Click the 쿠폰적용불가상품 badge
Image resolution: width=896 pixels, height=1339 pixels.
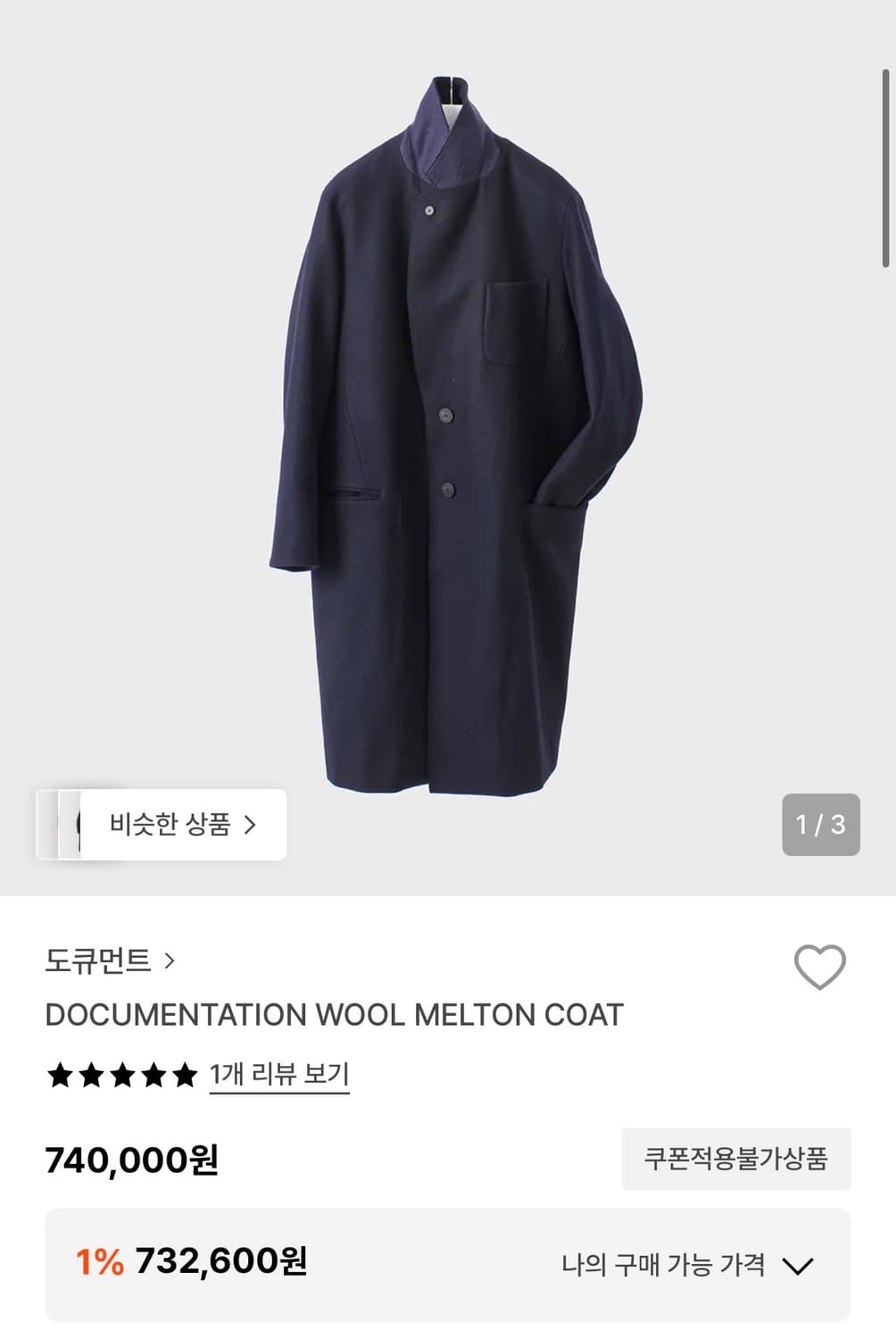coord(734,1157)
